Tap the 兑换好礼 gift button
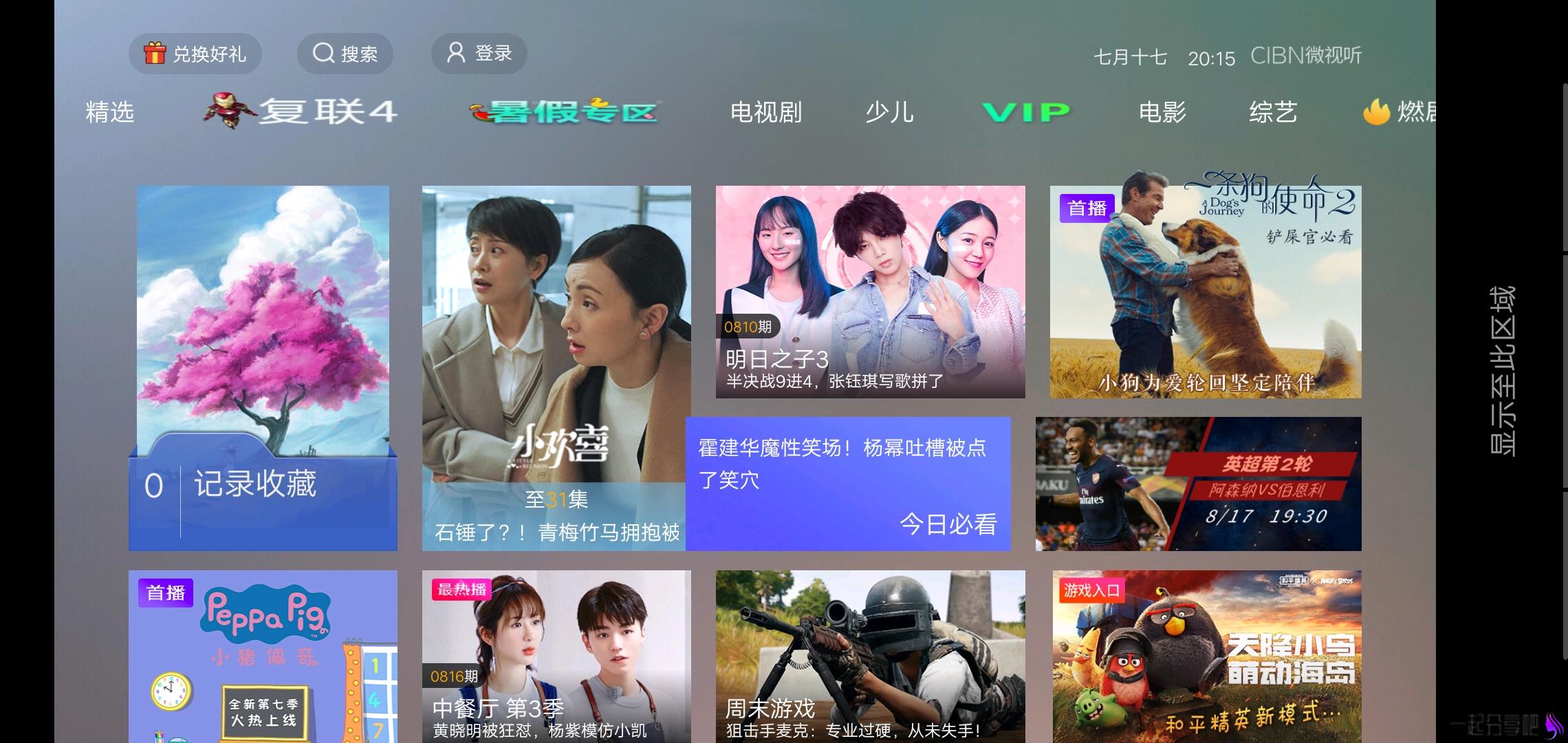Image resolution: width=1568 pixels, height=743 pixels. coord(195,54)
